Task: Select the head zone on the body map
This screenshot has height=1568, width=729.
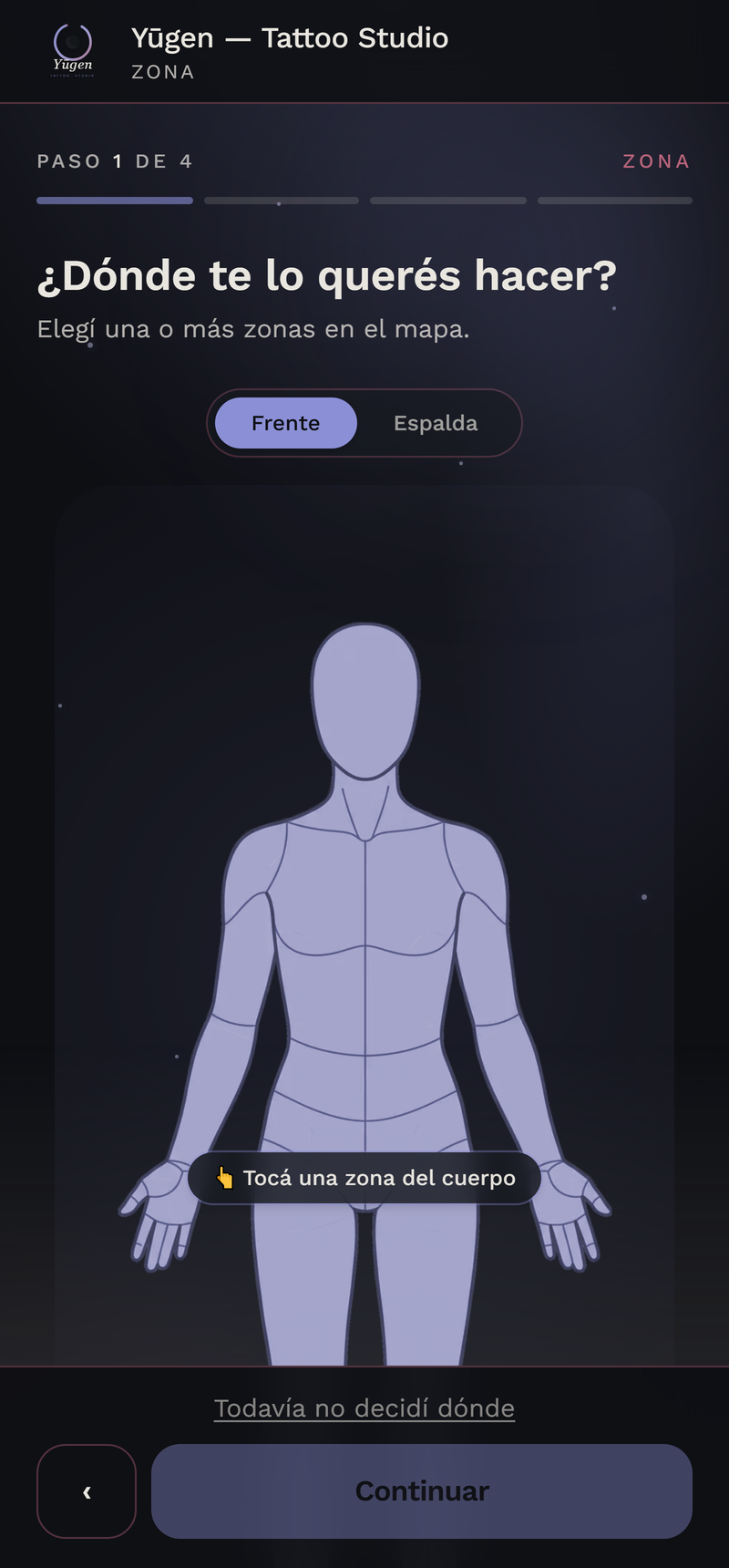Action: (364, 701)
